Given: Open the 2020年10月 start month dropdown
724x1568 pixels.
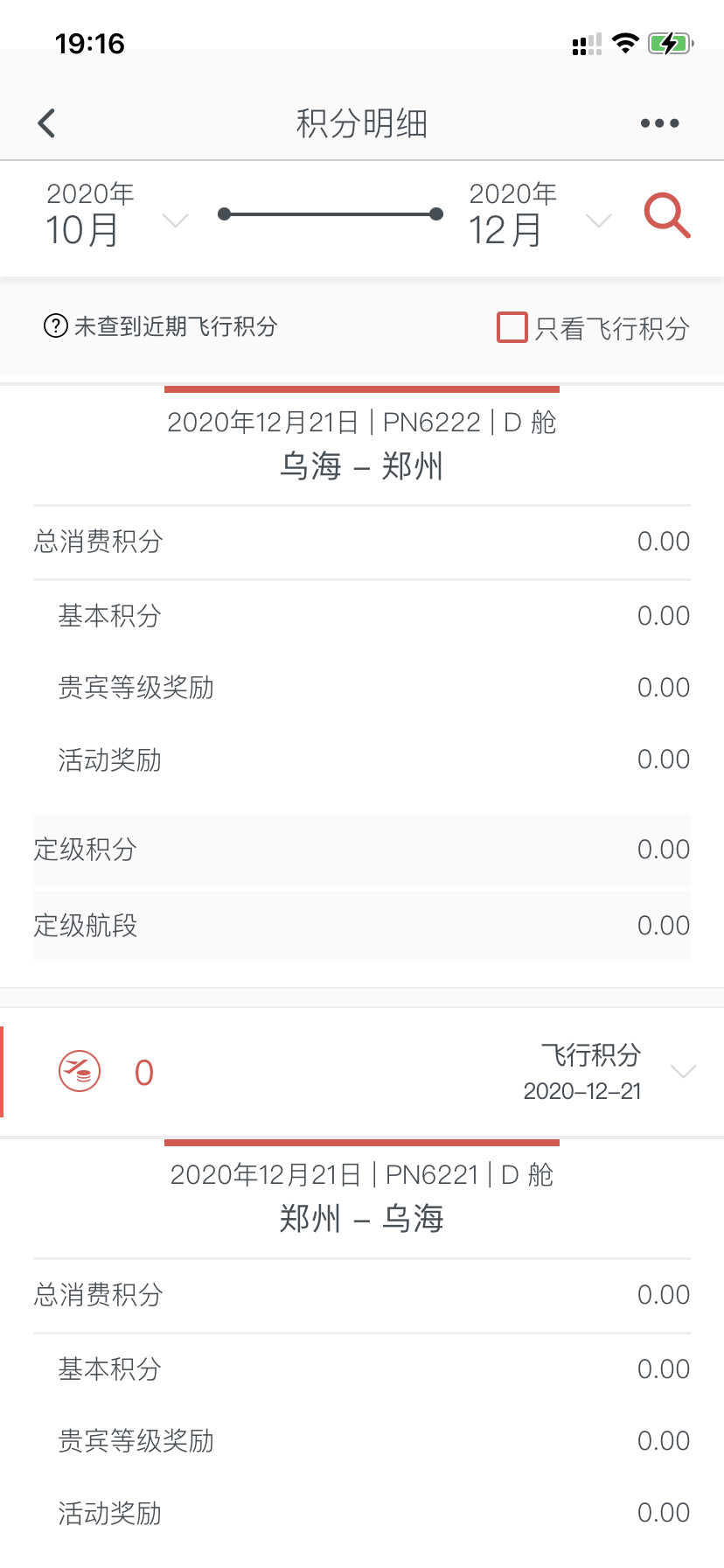Looking at the screenshot, I should 117,215.
